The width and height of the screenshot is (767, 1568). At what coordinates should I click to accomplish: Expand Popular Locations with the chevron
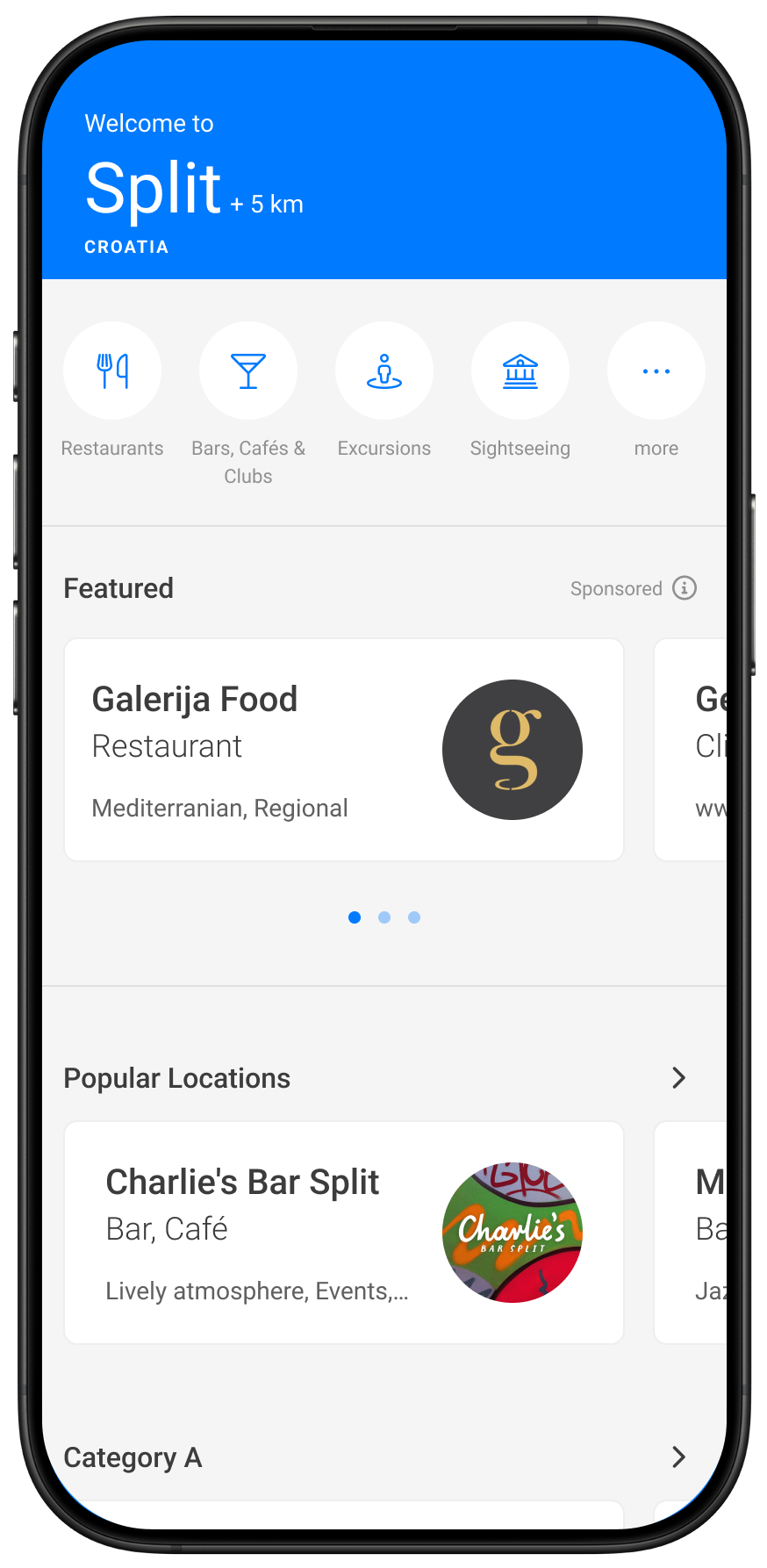[678, 1078]
